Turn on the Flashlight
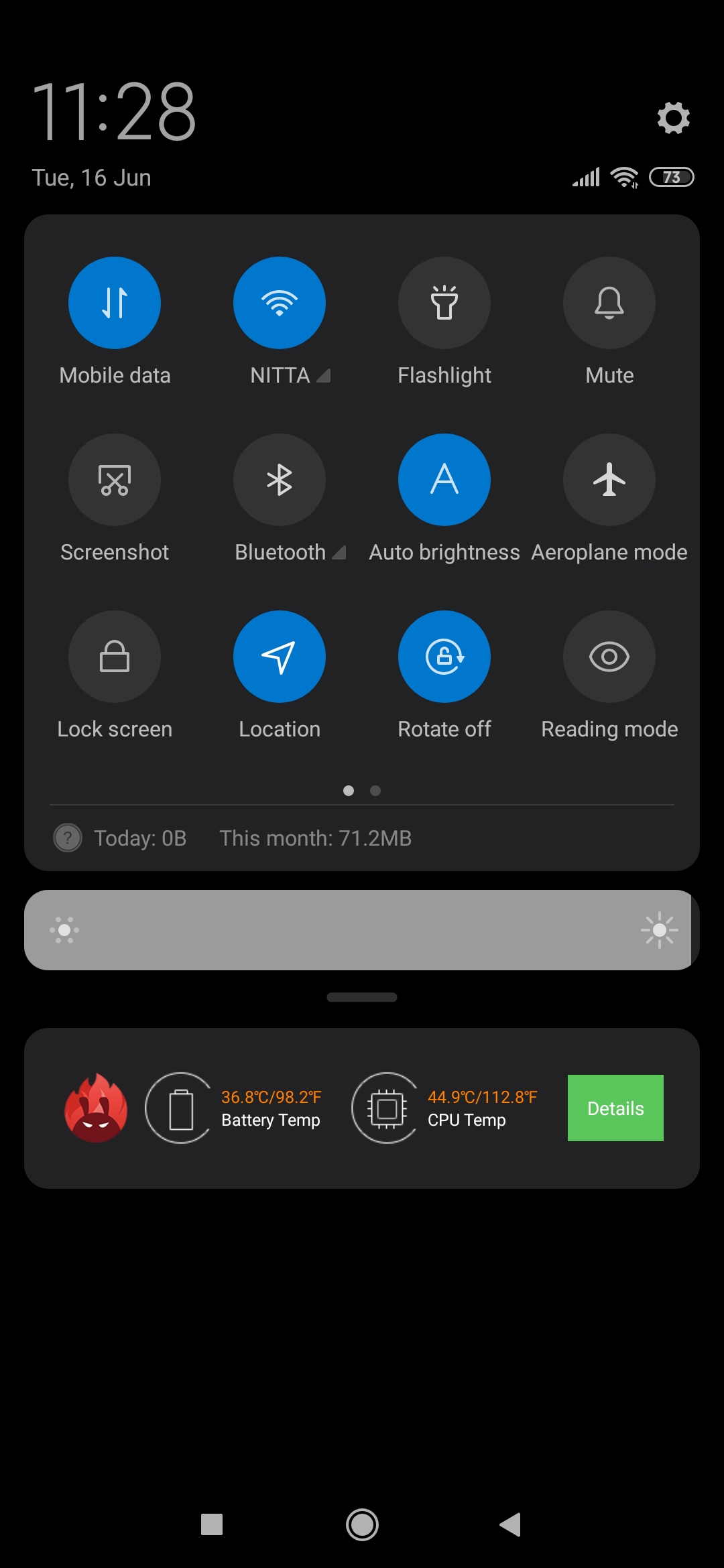Screen dimensions: 724x1568 point(444,303)
